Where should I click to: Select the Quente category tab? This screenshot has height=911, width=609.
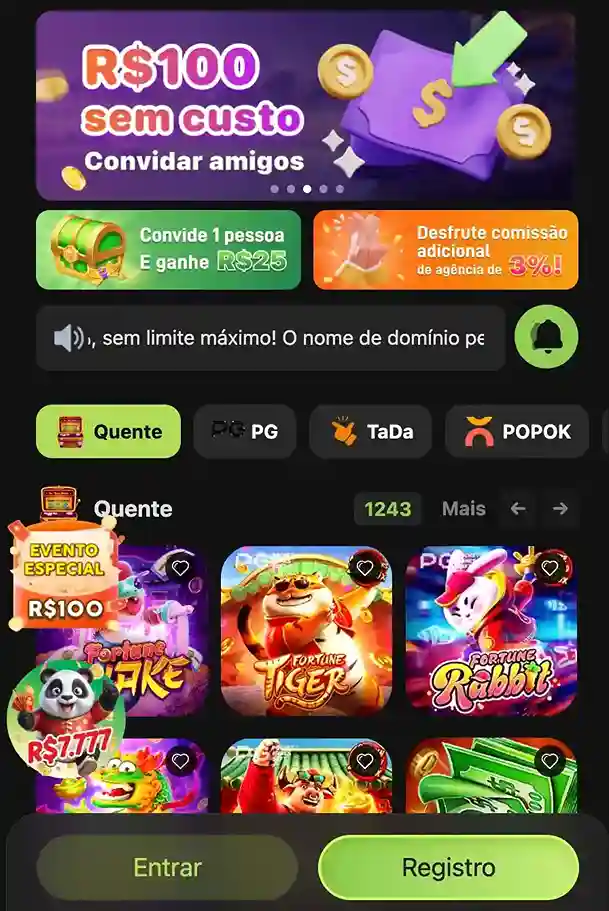[108, 432]
